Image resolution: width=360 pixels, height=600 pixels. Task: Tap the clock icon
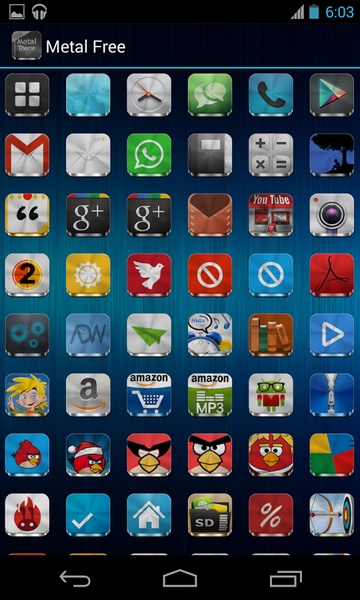click(x=149, y=95)
